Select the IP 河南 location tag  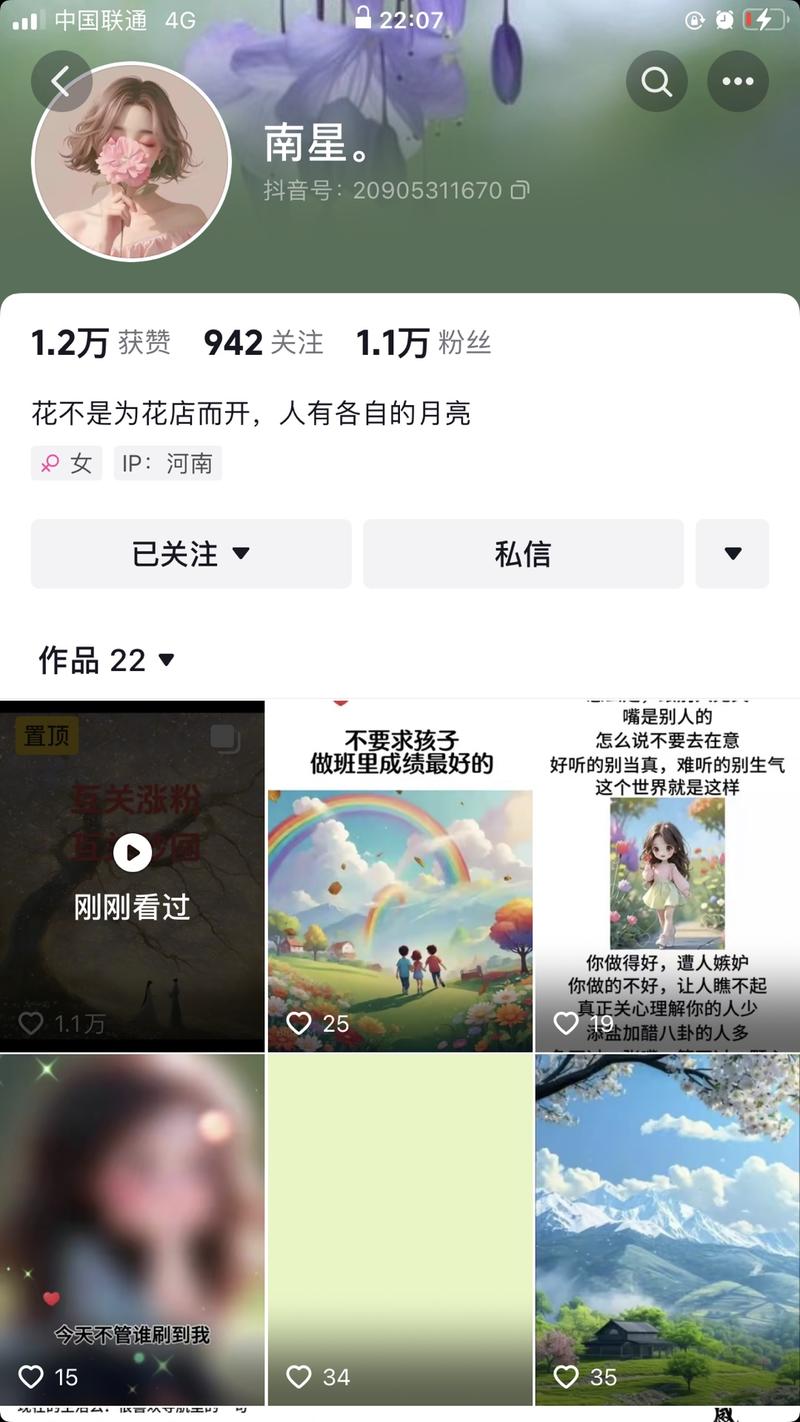pos(167,463)
